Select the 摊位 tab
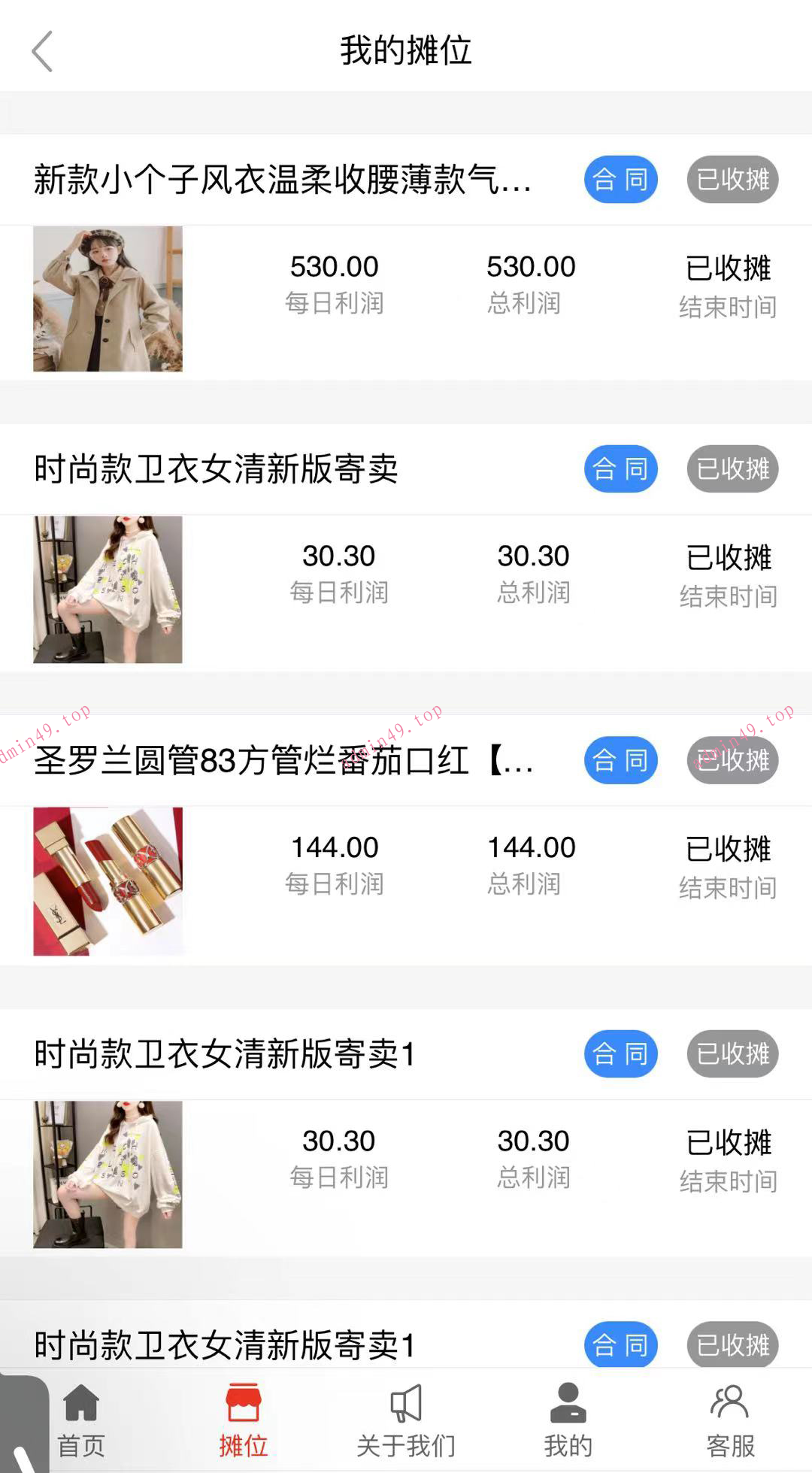Image resolution: width=812 pixels, height=1473 pixels. point(244,1420)
